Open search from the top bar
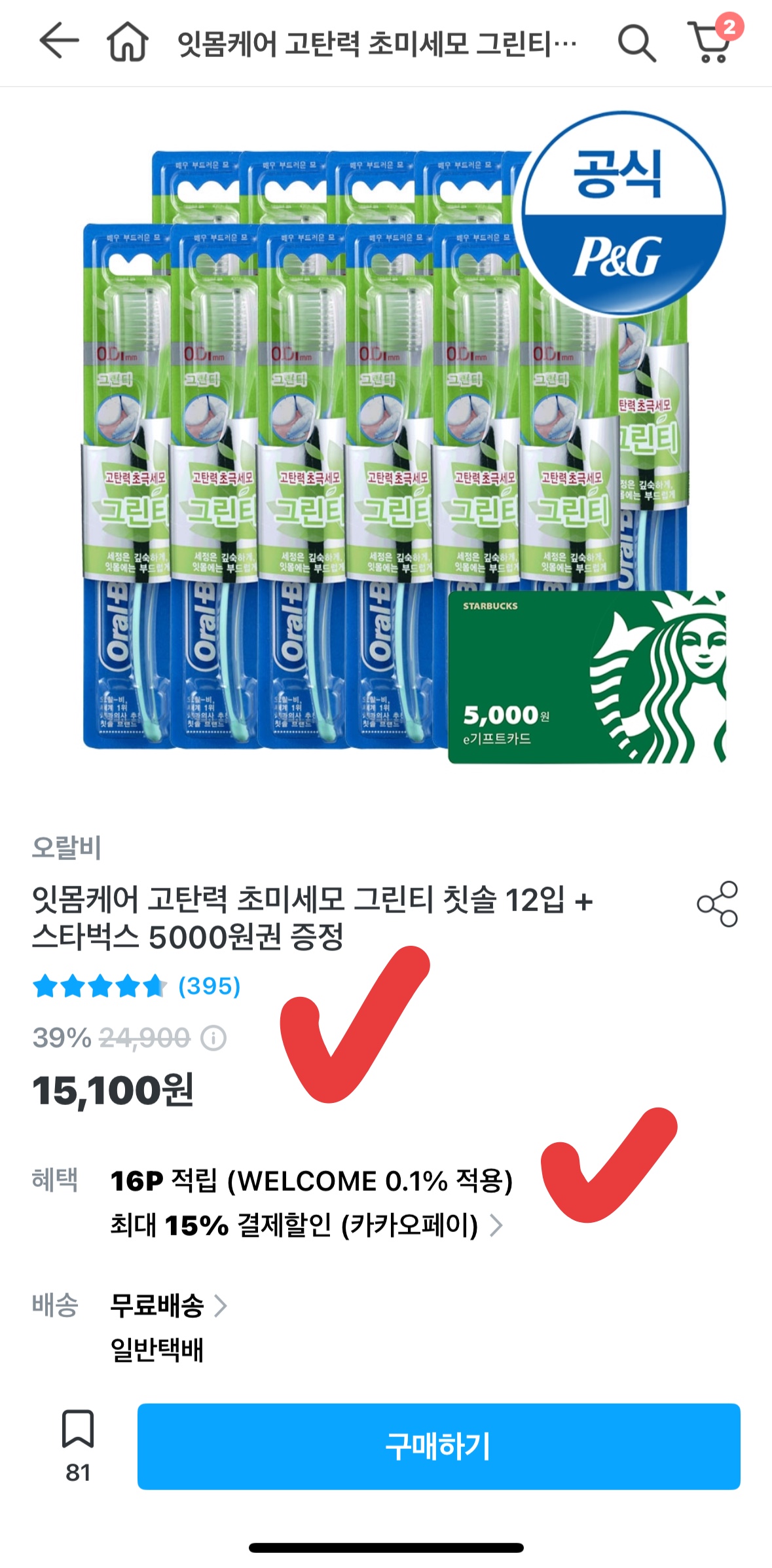 coord(636,43)
